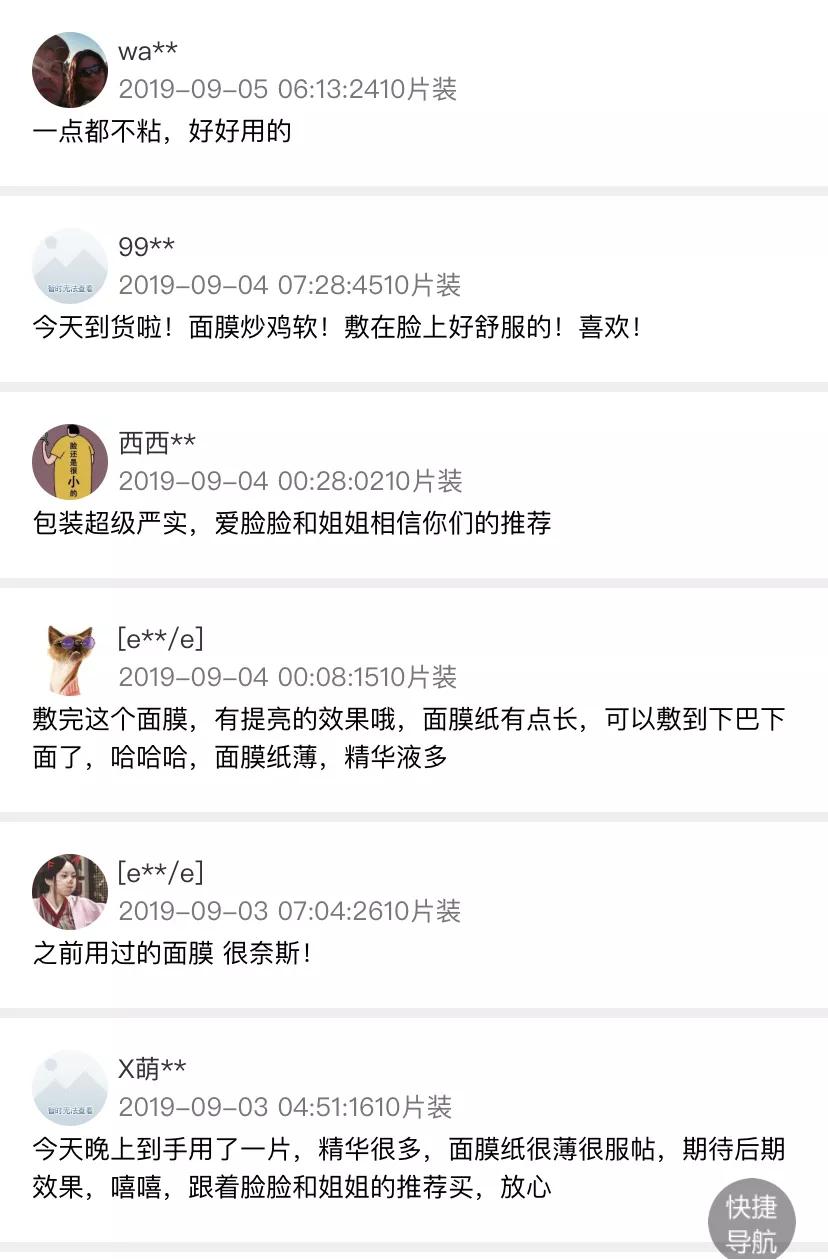Screen dimensions: 828x1259
Task: Click the cat avatar of [e**/e]
Action: click(68, 656)
